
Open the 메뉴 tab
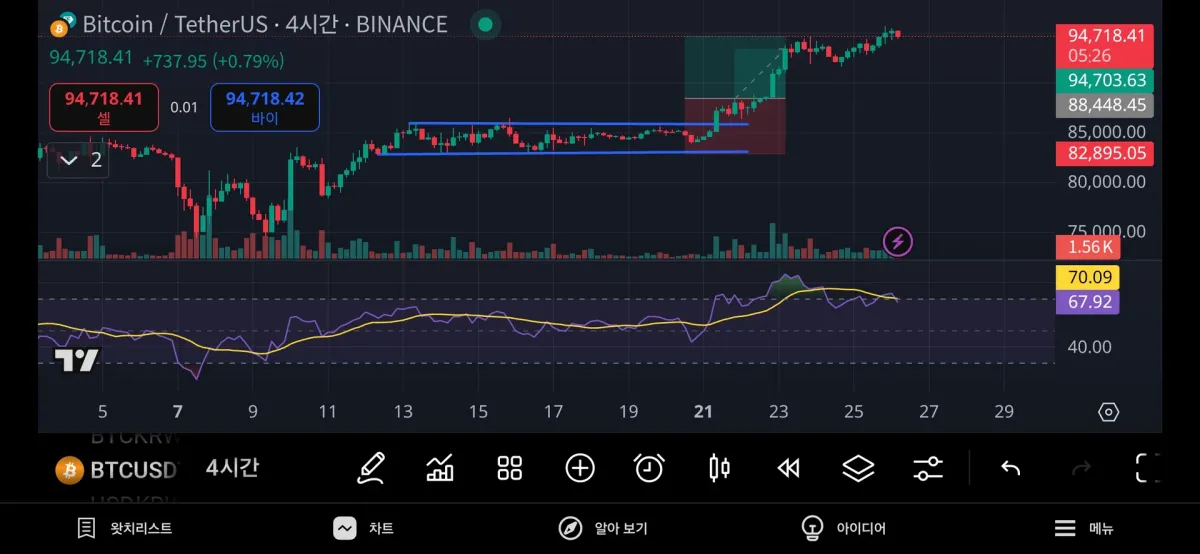point(1084,528)
